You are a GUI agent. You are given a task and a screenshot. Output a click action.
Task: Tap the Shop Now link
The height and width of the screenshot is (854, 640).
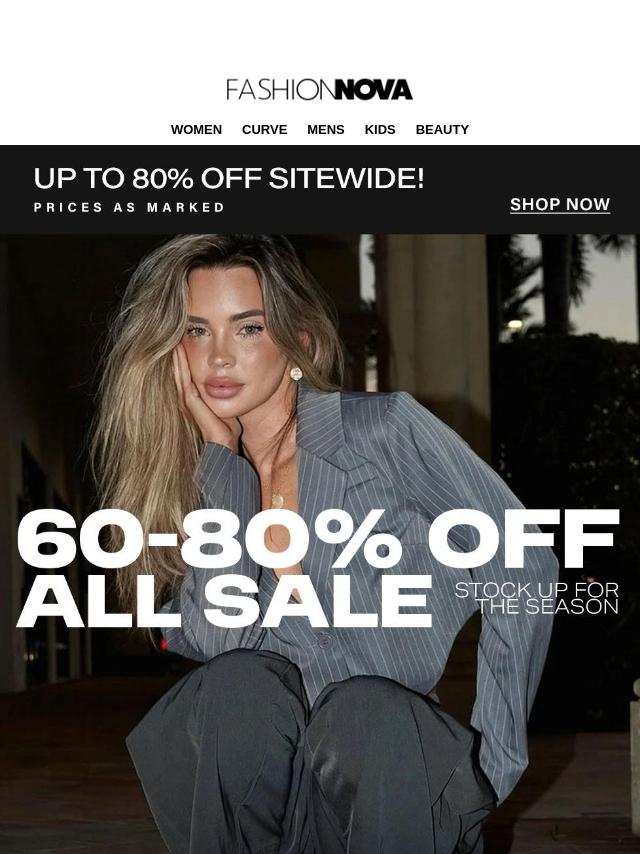[560, 204]
